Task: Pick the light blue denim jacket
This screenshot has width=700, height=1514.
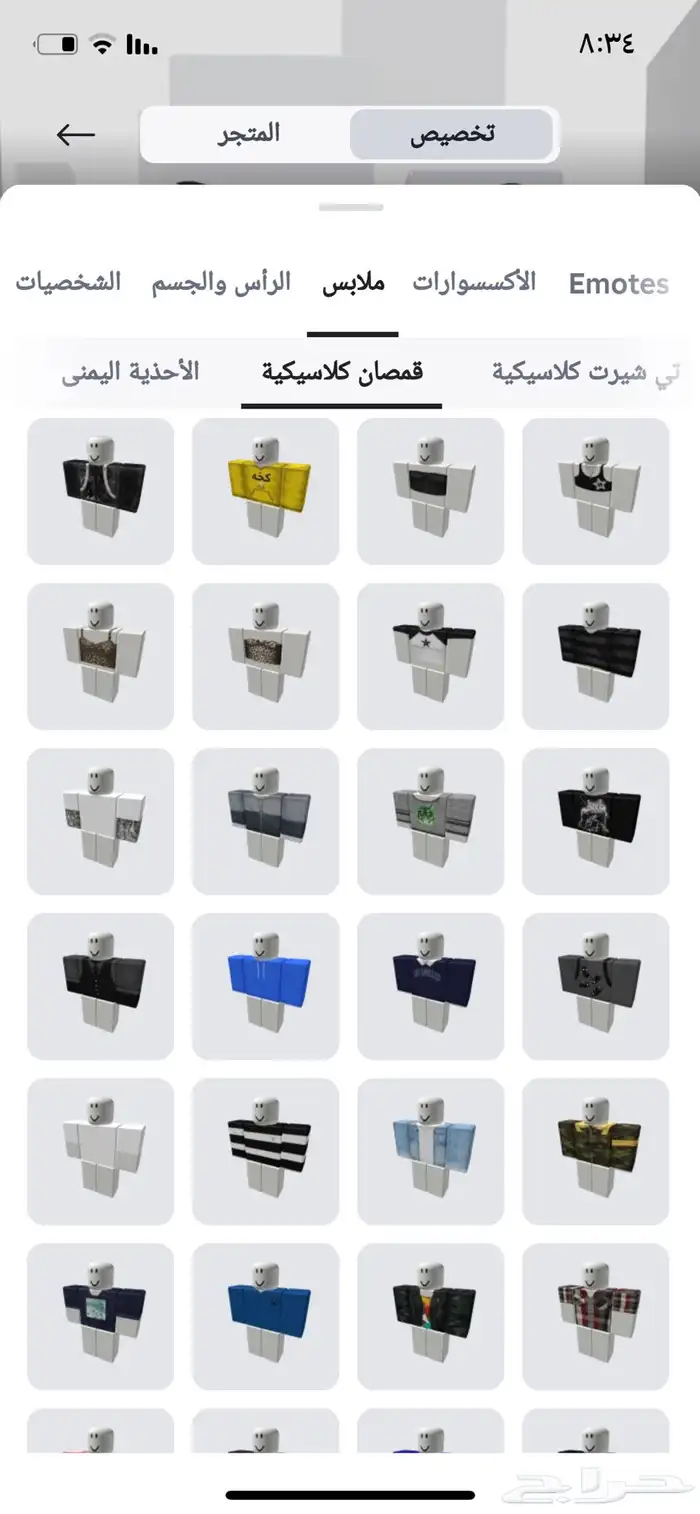Action: point(430,1151)
